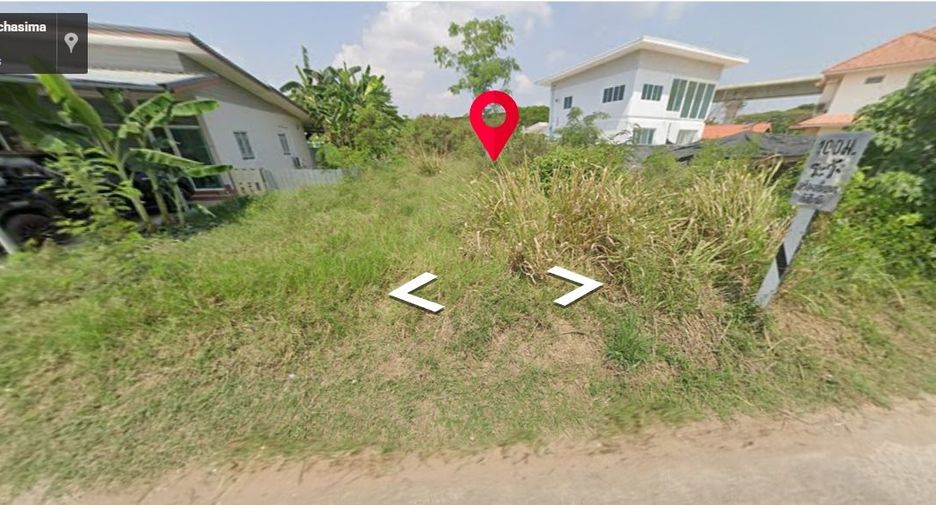
Task: Move along the road using the right arrow
Action: [x=574, y=286]
